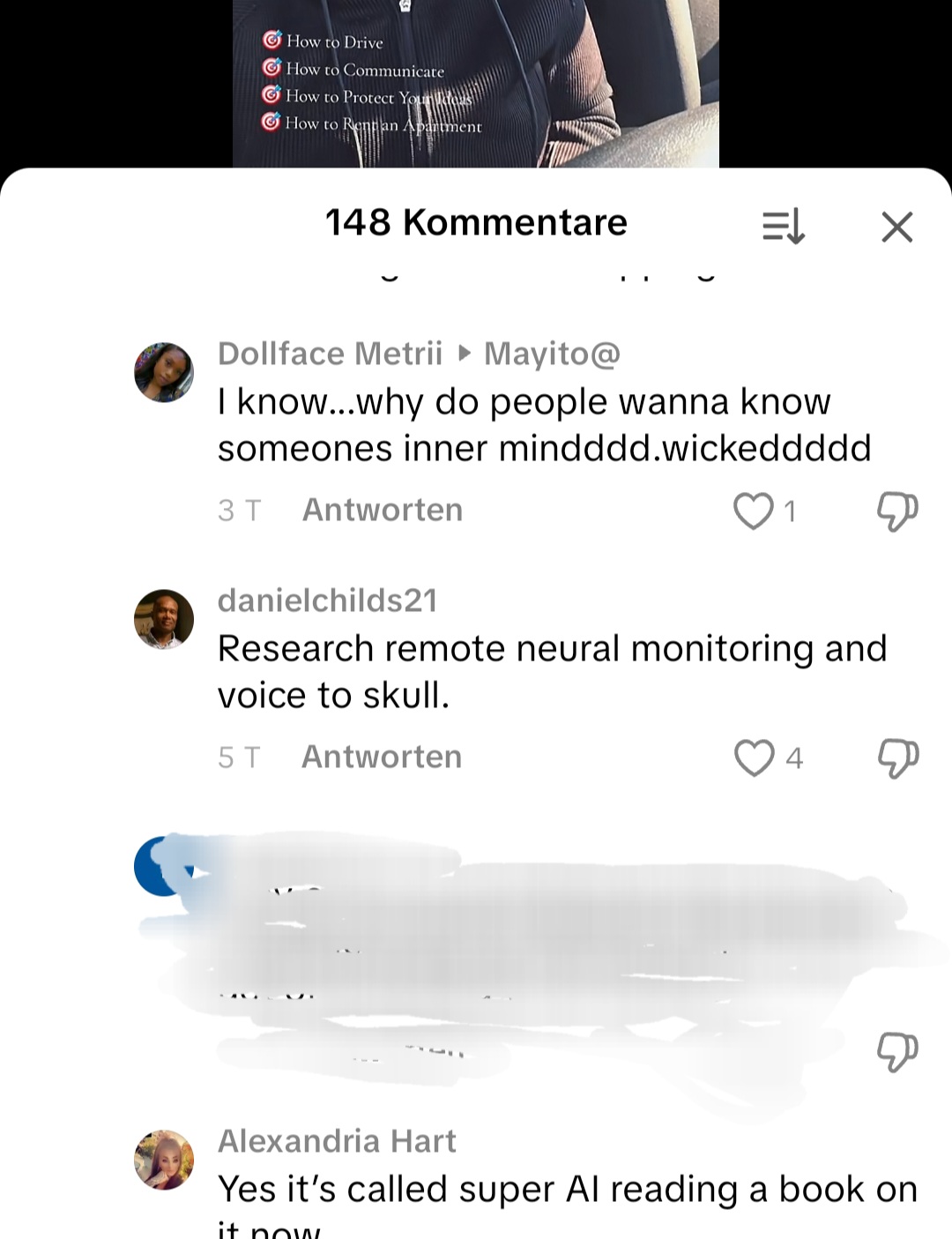Reply to Dollface Metrii's comment

[383, 510]
